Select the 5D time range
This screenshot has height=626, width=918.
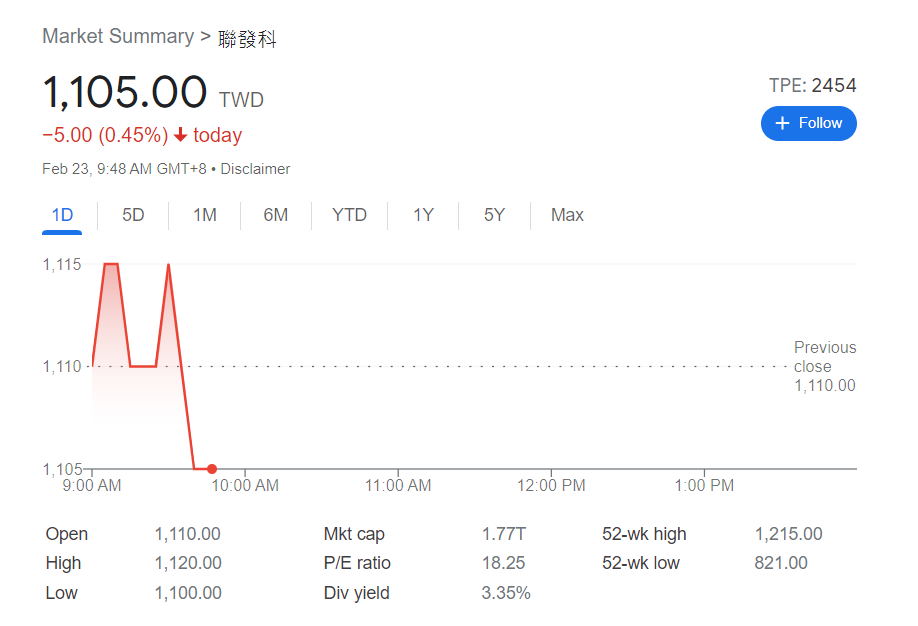(133, 215)
